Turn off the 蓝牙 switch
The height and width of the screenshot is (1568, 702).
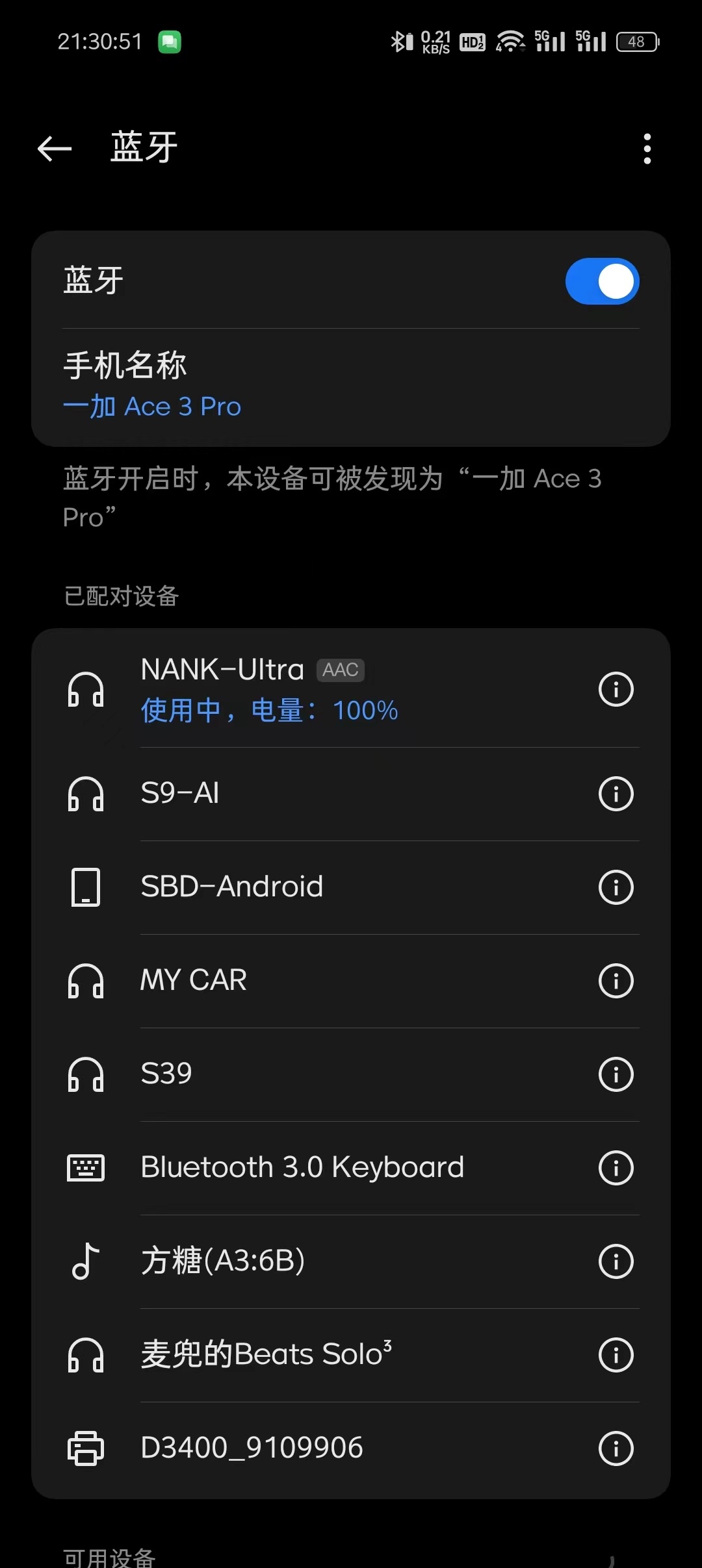[x=602, y=281]
